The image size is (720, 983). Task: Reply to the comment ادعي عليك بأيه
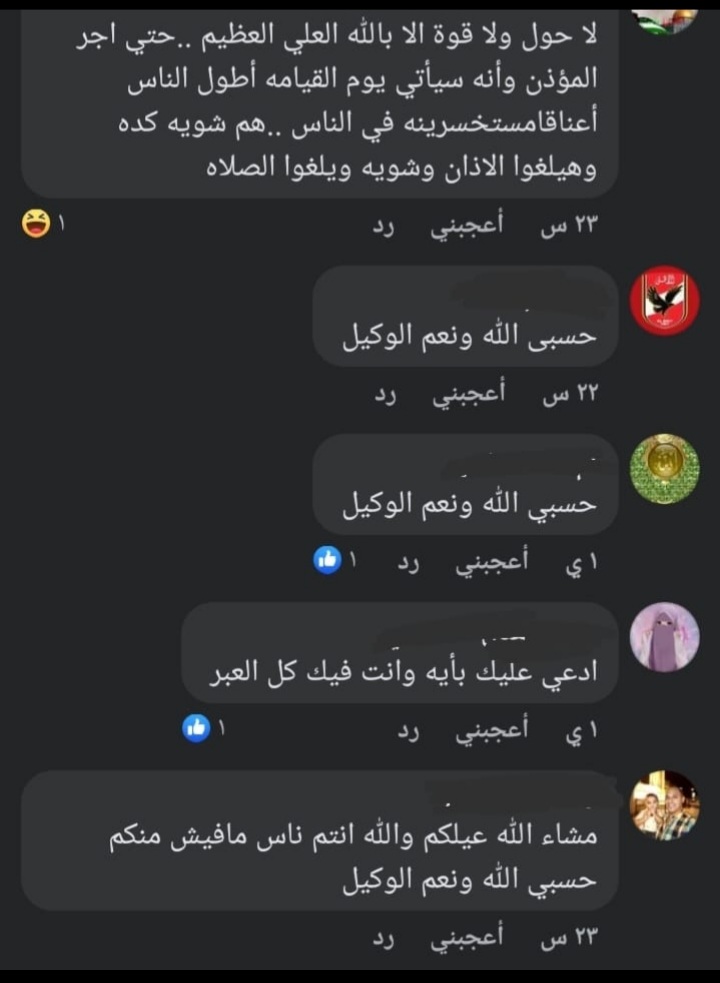coord(409,733)
